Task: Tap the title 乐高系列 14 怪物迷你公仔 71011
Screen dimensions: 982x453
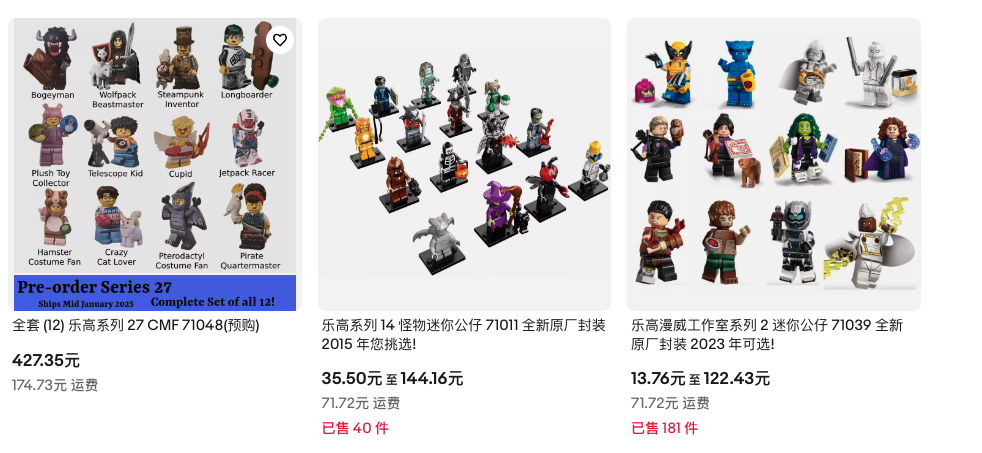Action: 464,335
